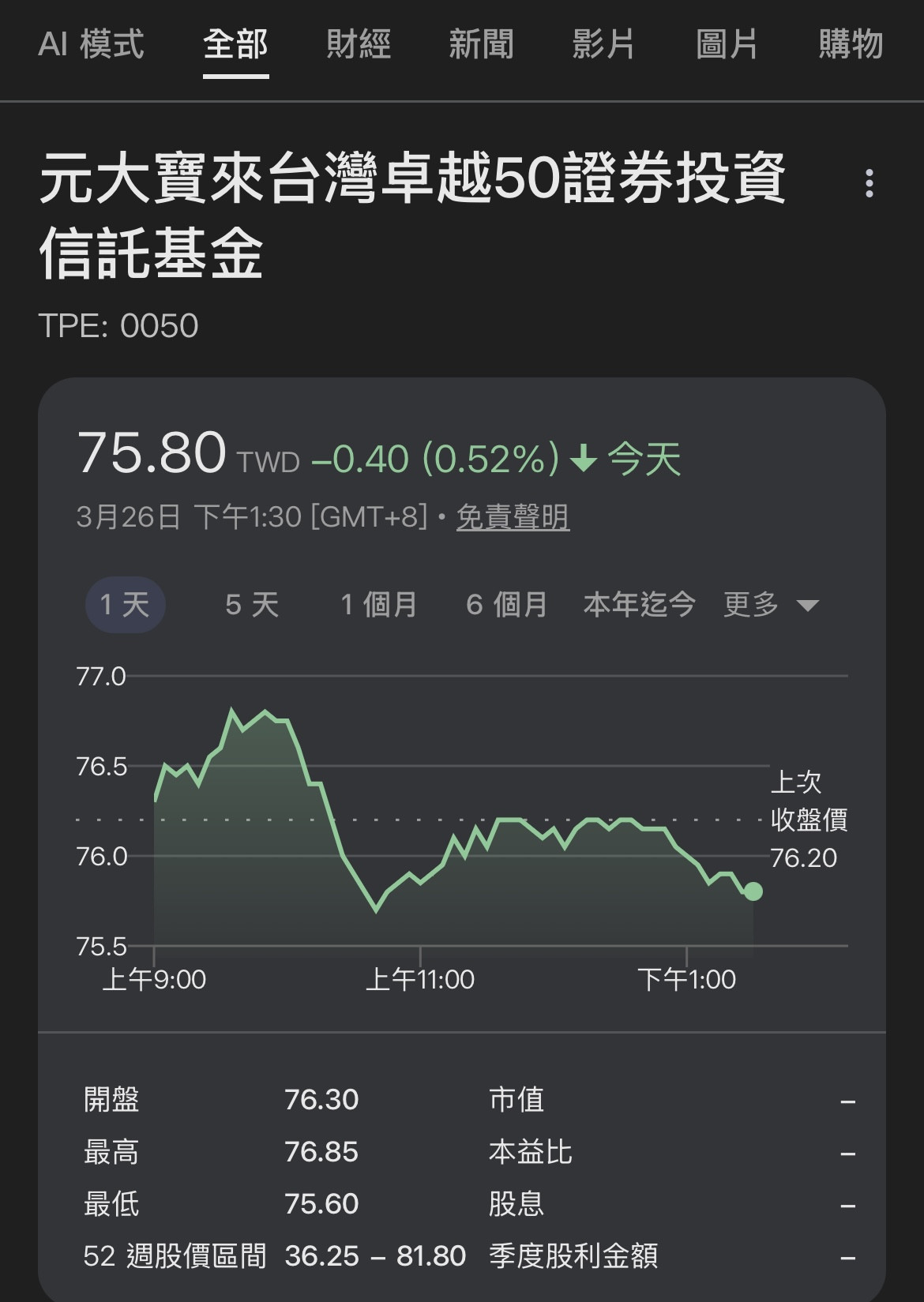The height and width of the screenshot is (1302, 924).
Task: Open the three-dot overflow menu
Action: [869, 183]
